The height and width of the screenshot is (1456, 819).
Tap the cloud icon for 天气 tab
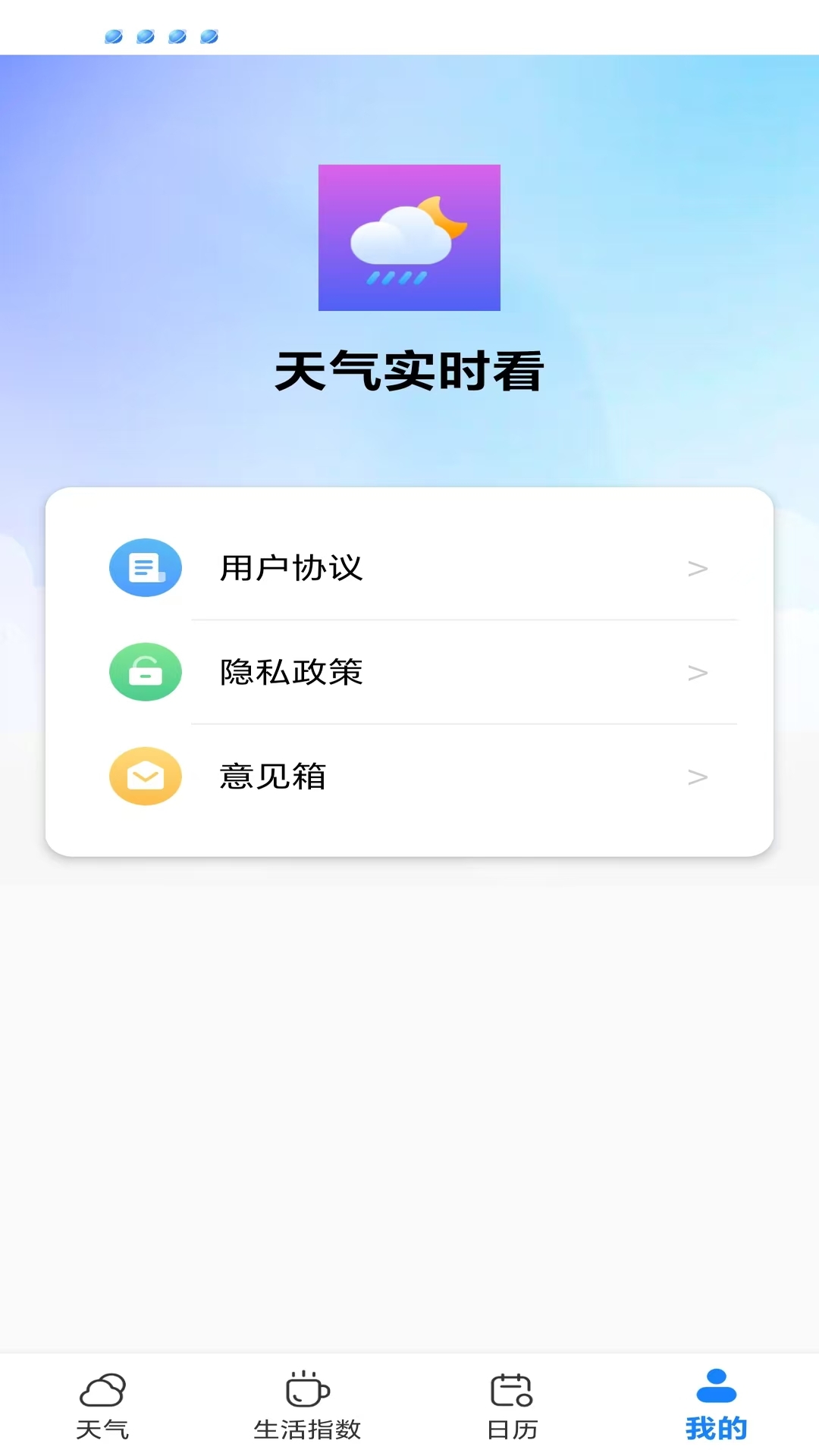pos(104,1392)
